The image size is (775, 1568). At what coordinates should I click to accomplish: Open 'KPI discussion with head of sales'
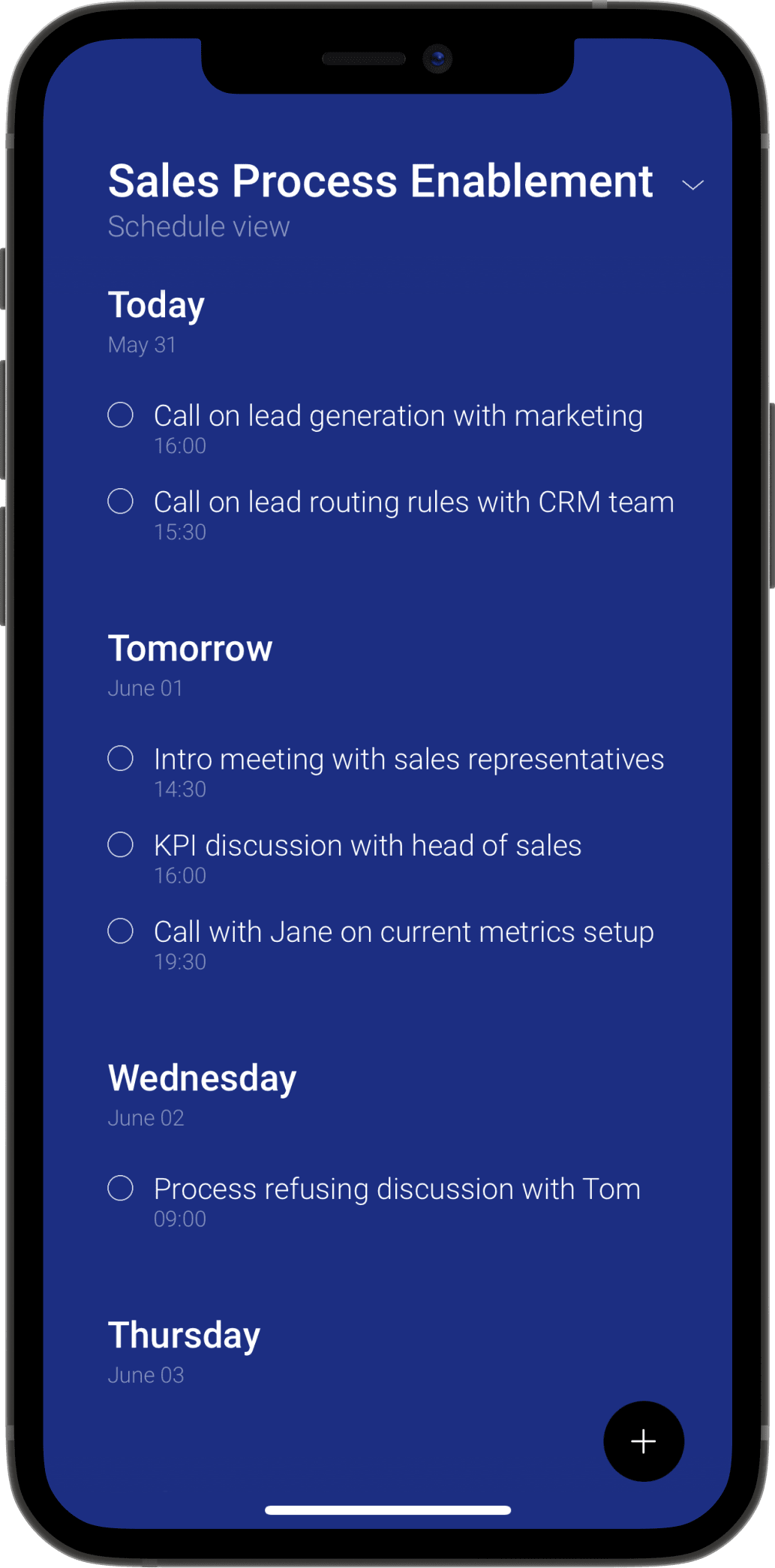(x=368, y=846)
